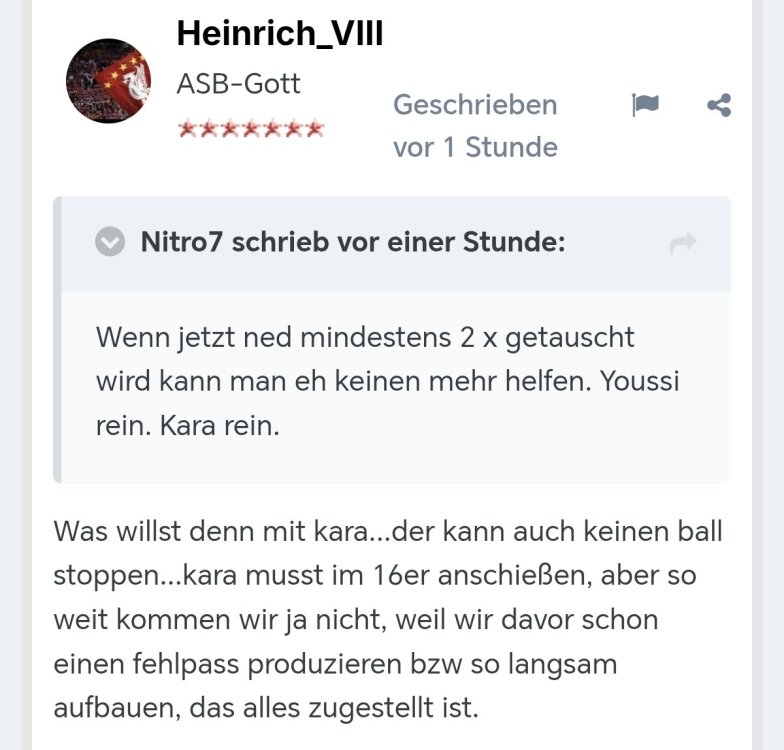Collapse the Nitro7 quote block
Screen dimensions: 784x750
110,242
